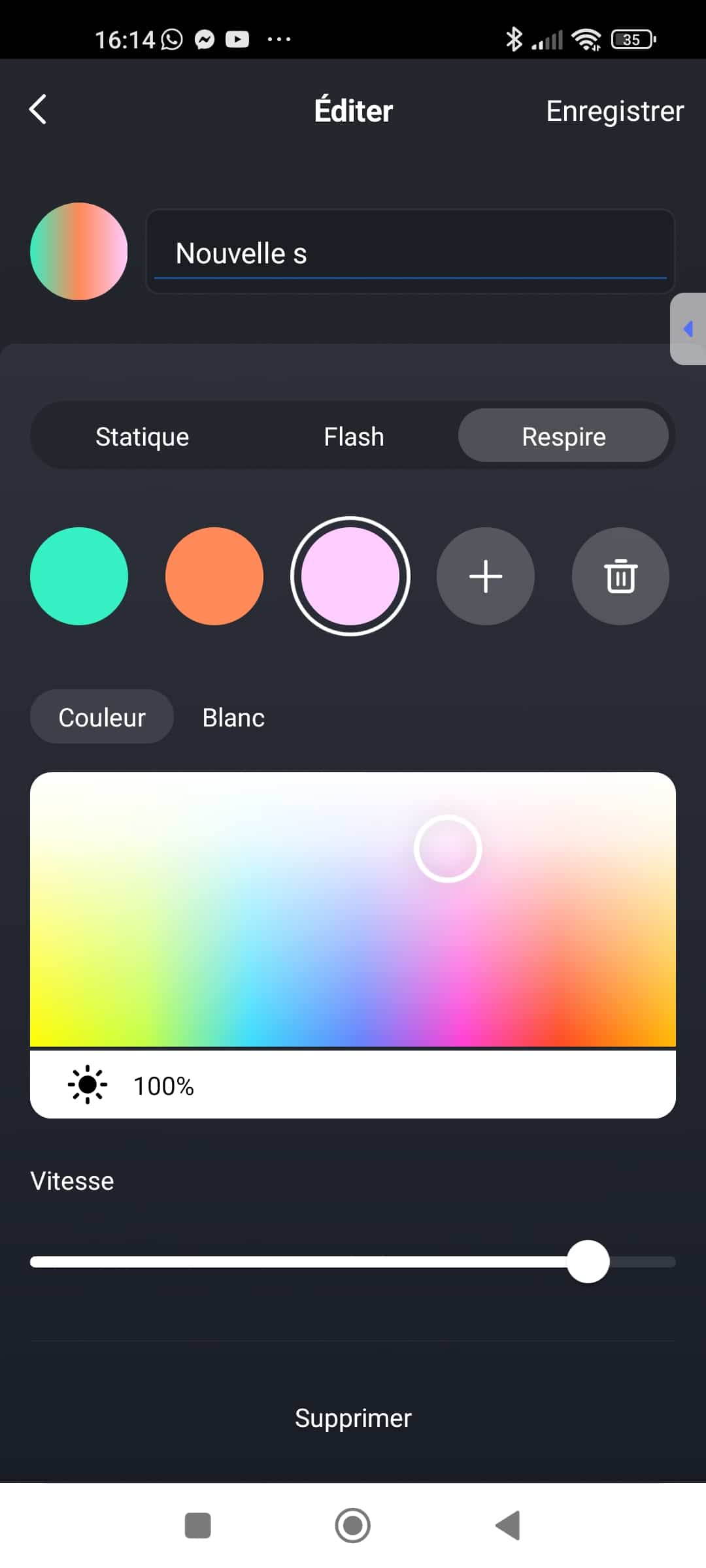
Task: Tap Enregistrer to save the scene
Action: click(x=614, y=111)
